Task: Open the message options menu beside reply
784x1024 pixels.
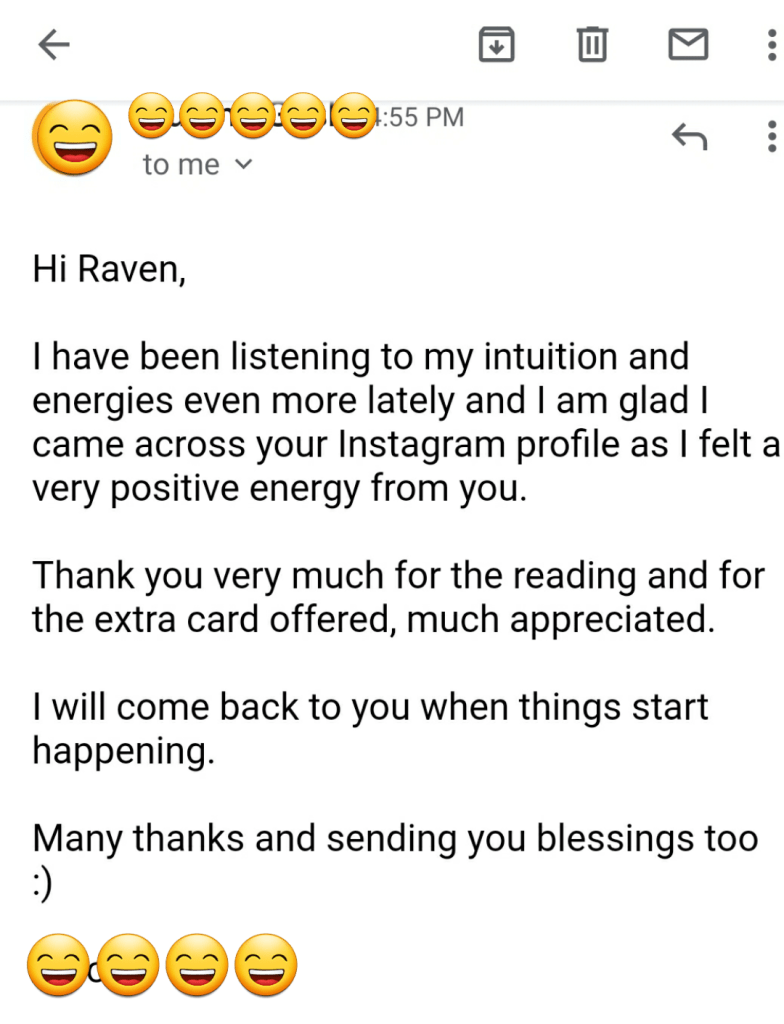Action: [x=771, y=136]
